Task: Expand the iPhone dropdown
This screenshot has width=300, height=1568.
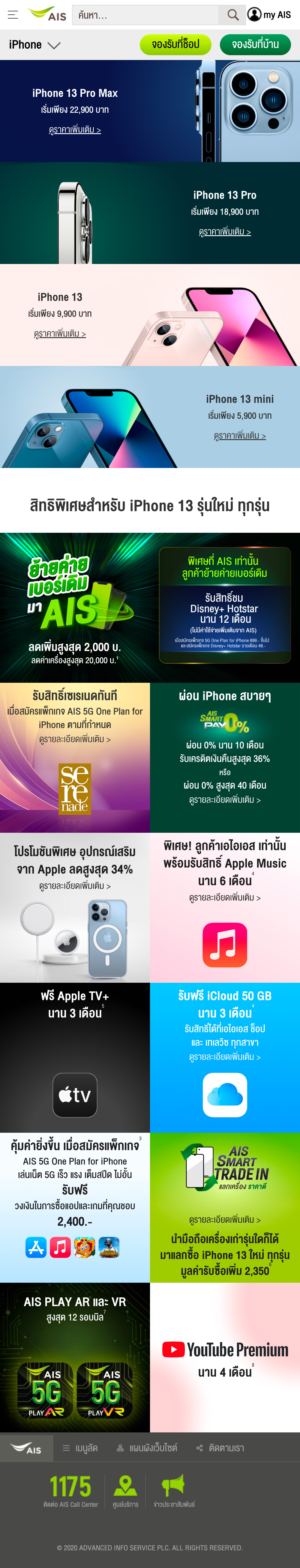Action: tap(35, 45)
